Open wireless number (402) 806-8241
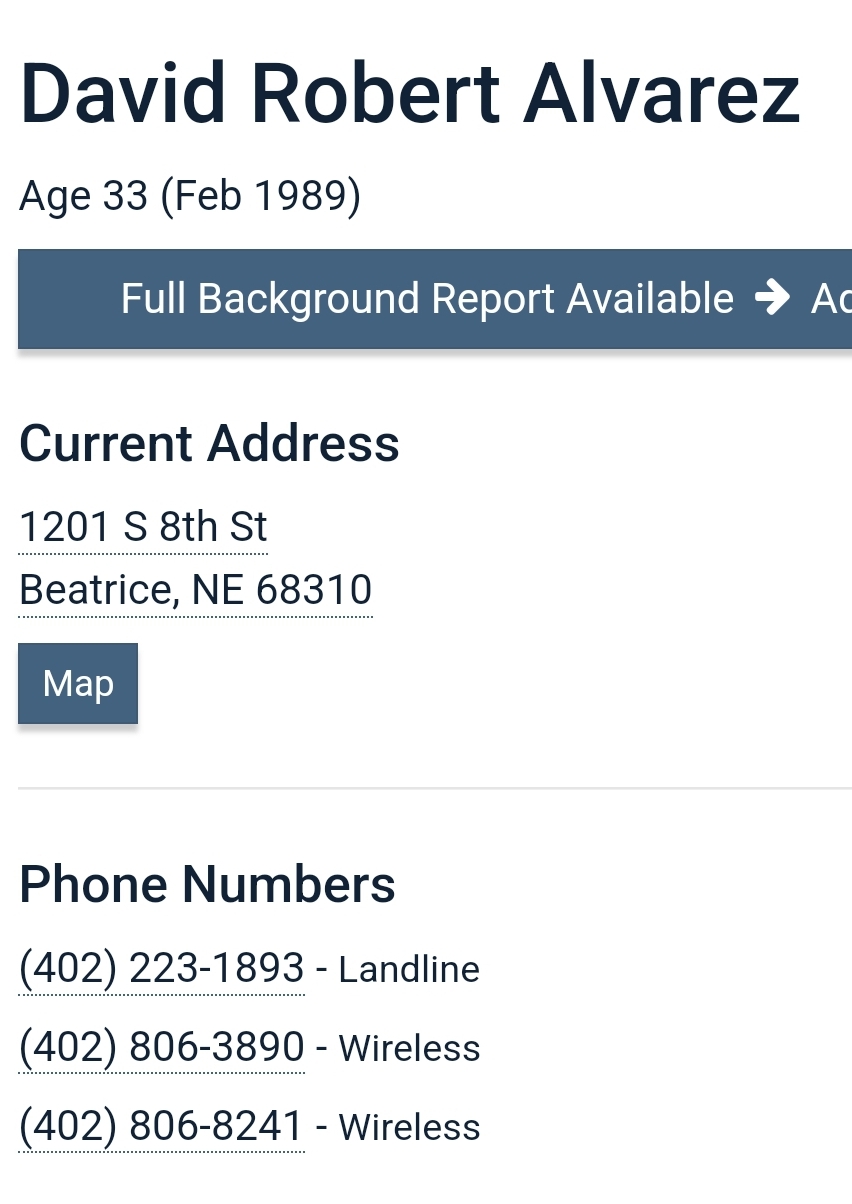Screen dimensions: 852x1204 [161, 1126]
